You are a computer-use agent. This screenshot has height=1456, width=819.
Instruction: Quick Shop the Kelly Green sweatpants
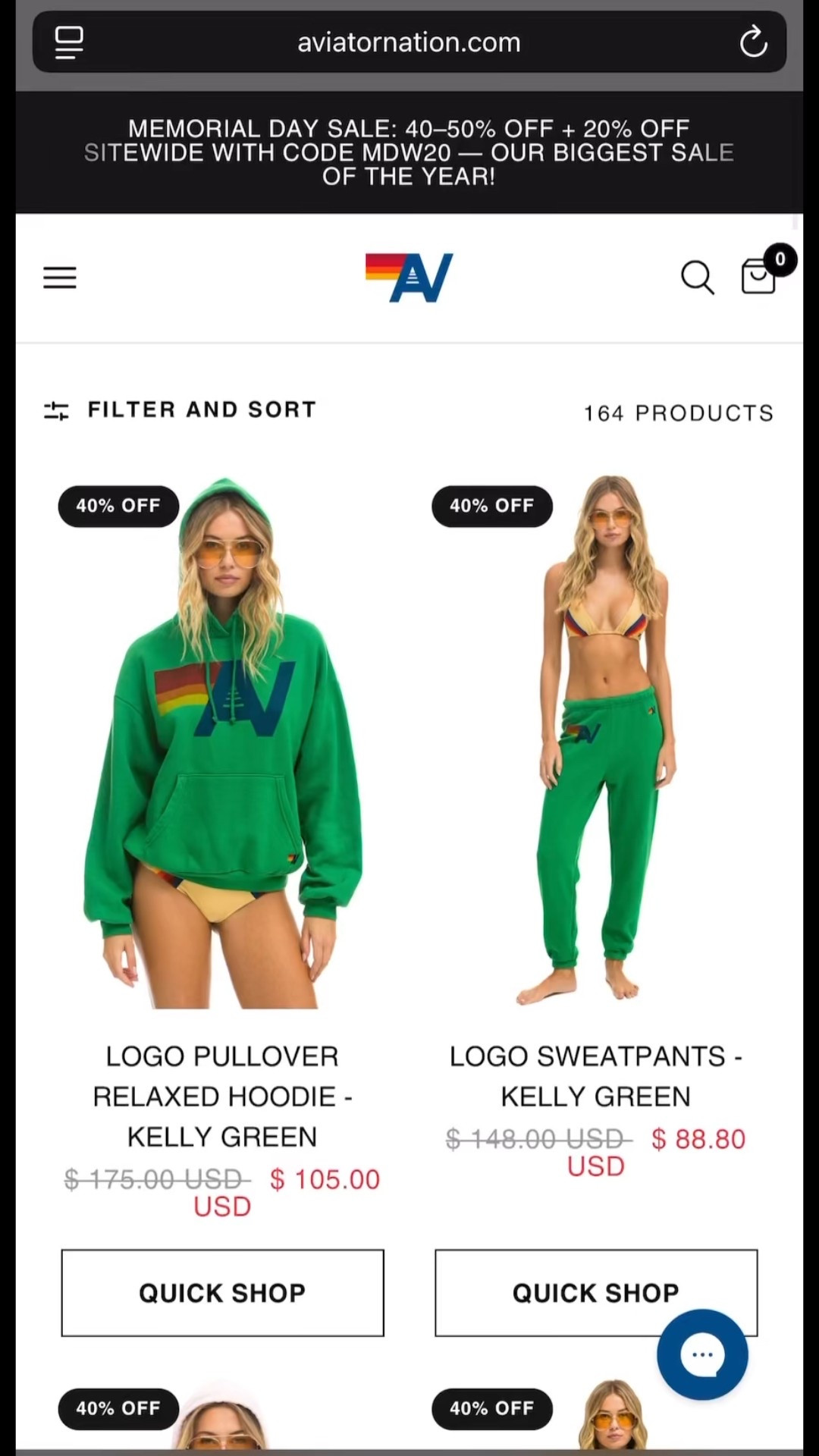point(595,1293)
